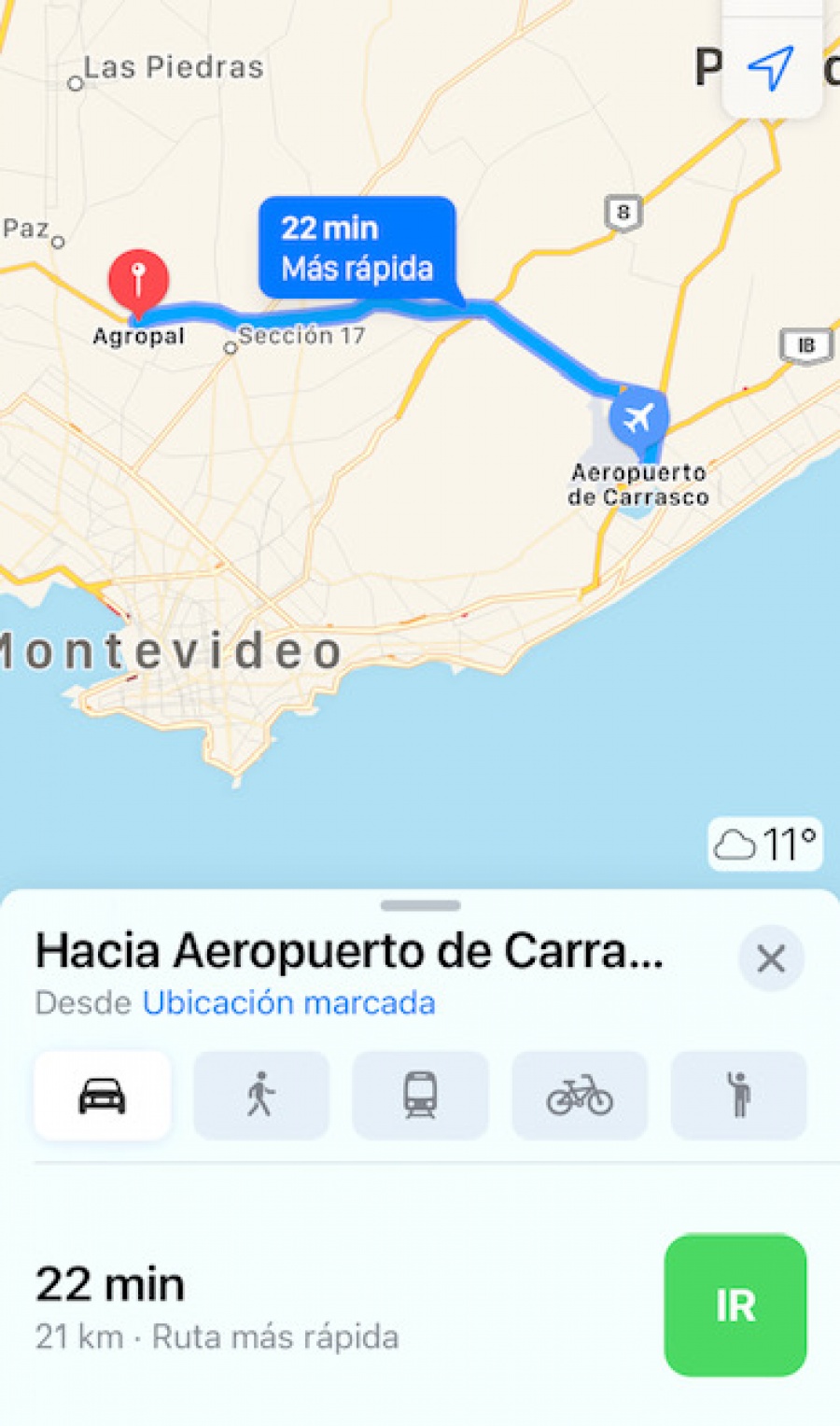Screen dimensions: 840x1426
Task: Tap the 22 min Más rápida route label
Action: [357, 248]
